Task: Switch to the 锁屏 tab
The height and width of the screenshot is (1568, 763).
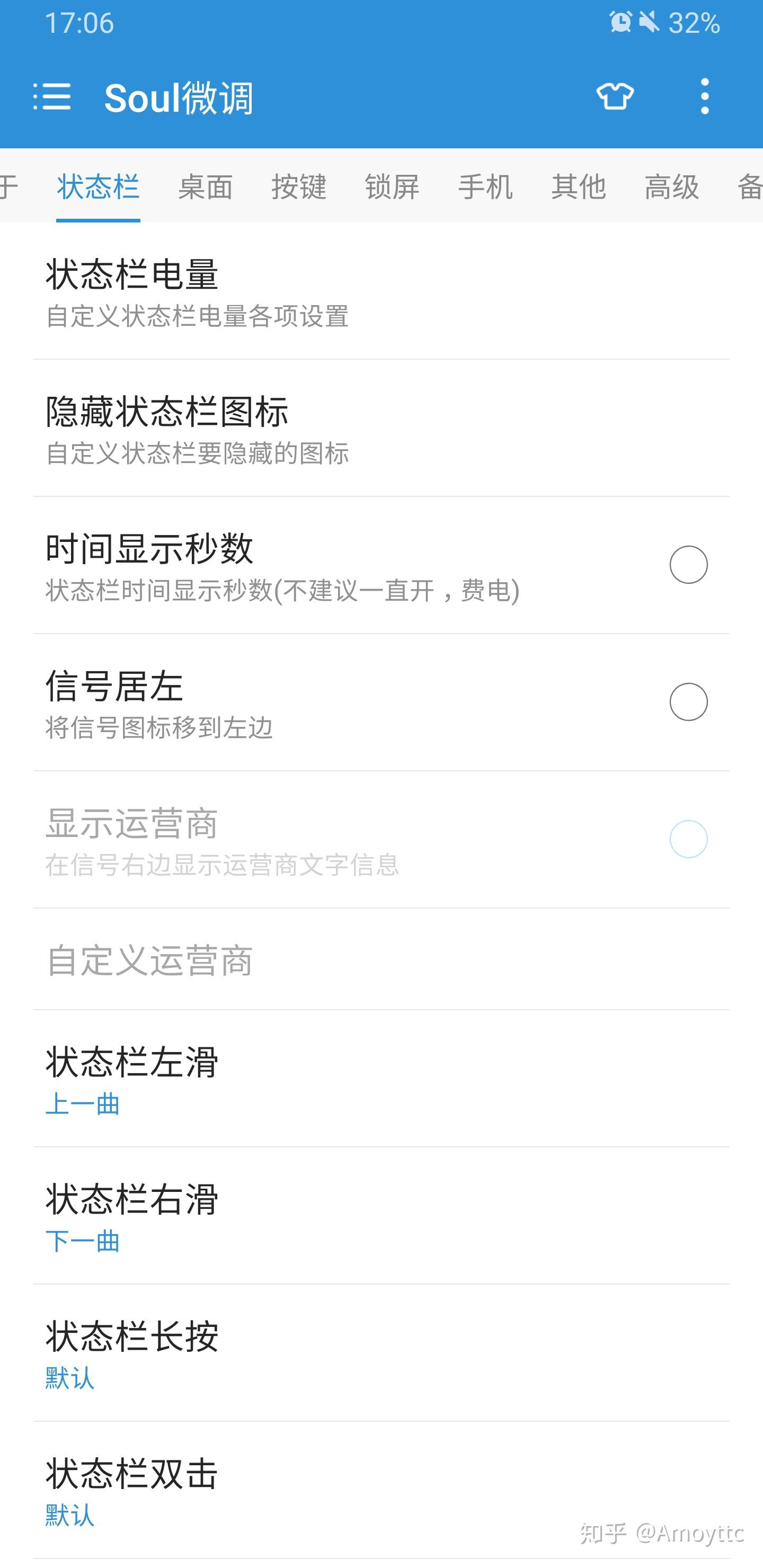Action: (392, 186)
